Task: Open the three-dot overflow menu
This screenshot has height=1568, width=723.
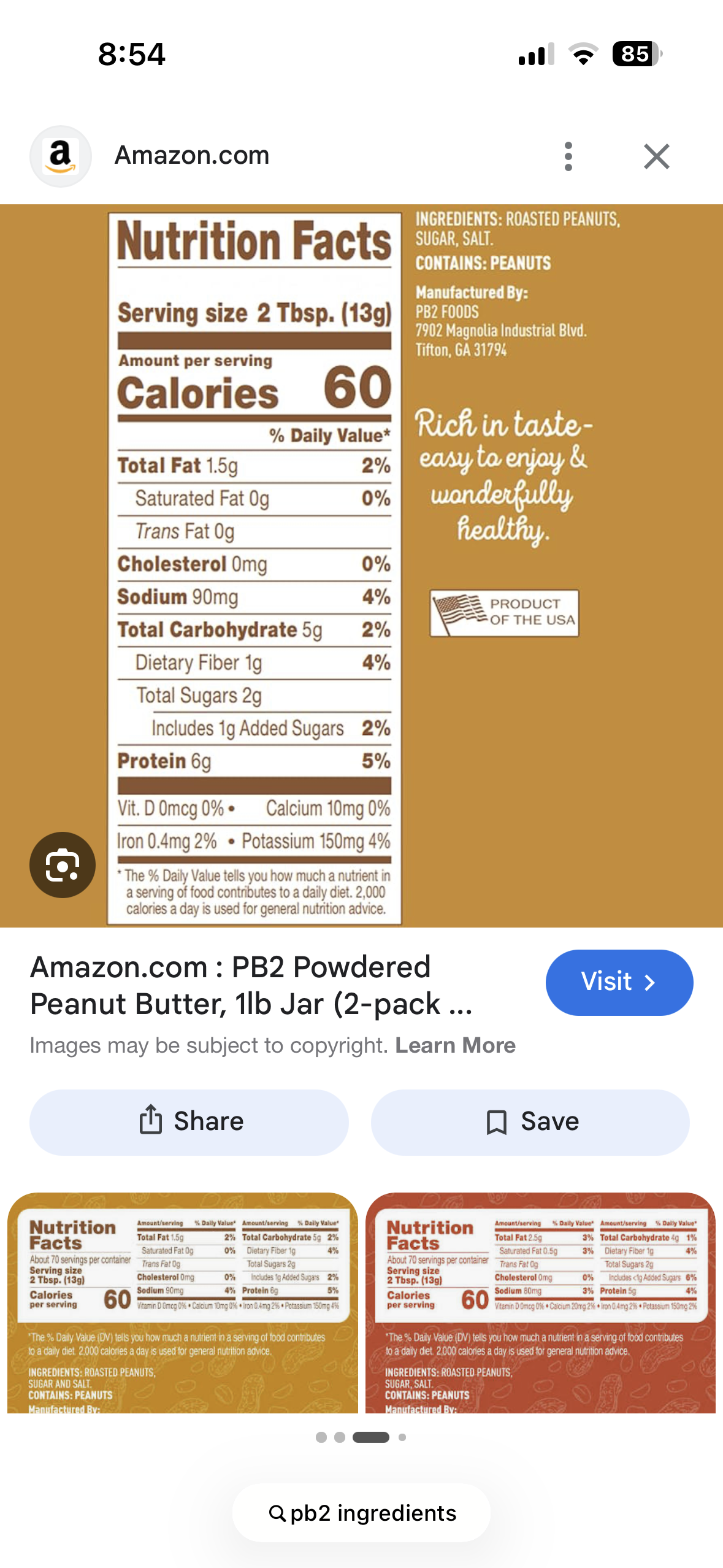Action: coord(568,156)
